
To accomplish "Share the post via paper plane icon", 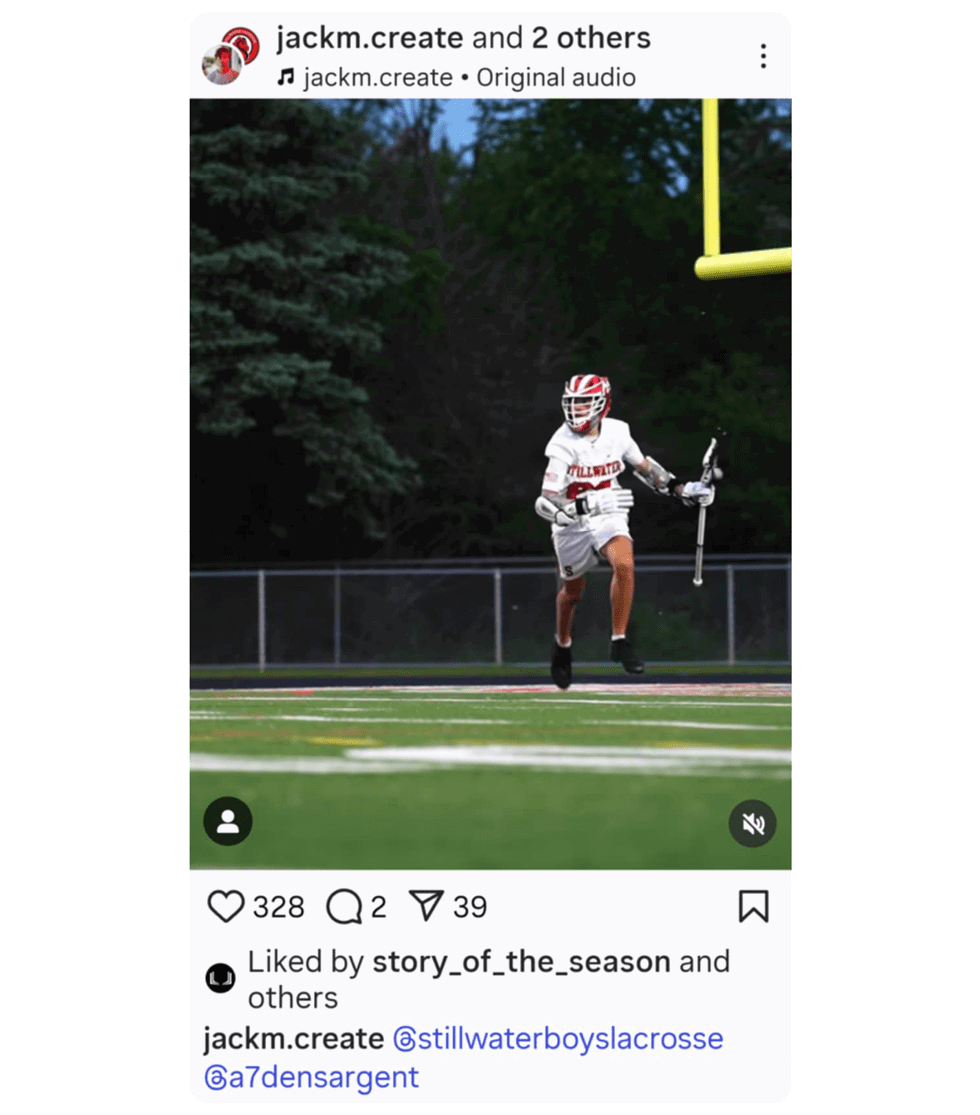I will click(x=426, y=907).
